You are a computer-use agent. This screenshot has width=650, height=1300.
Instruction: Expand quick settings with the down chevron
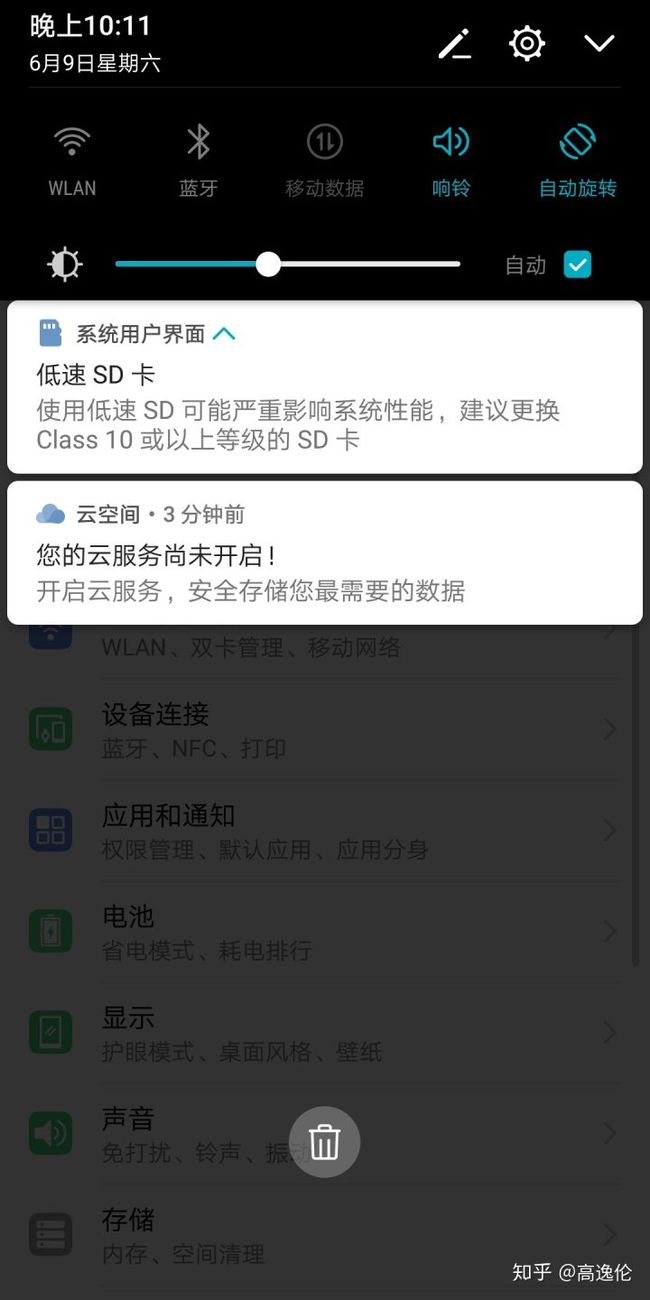point(599,43)
